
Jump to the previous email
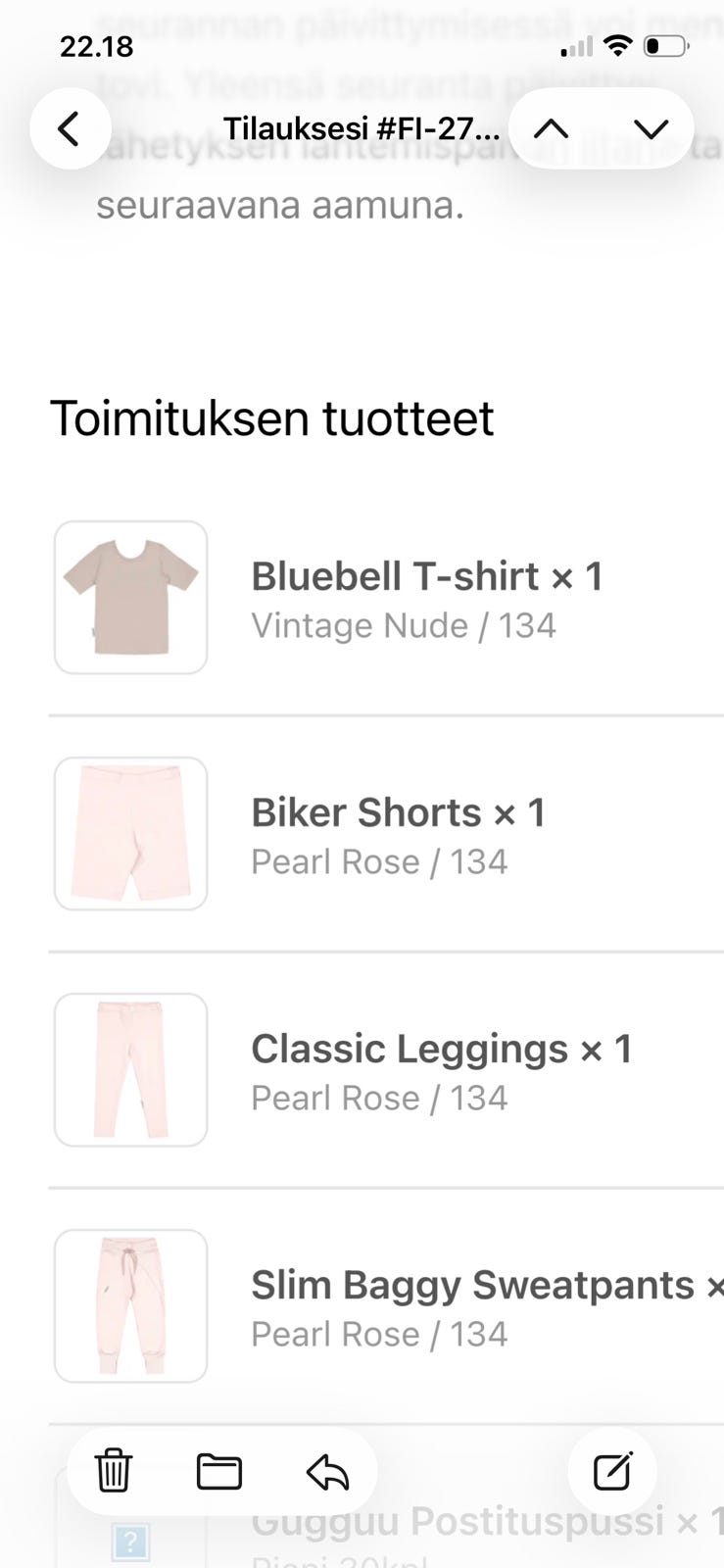(x=552, y=128)
